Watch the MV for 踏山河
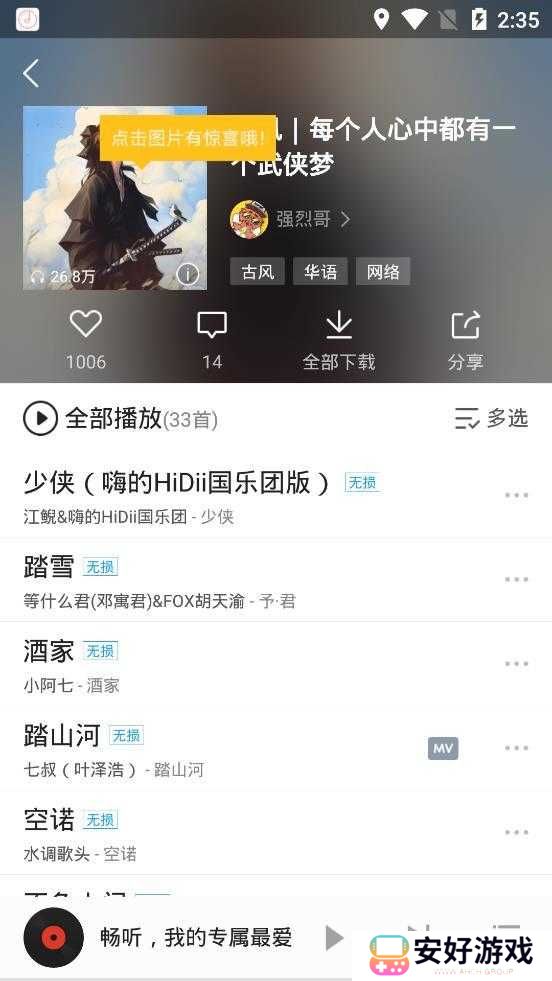 (x=443, y=748)
